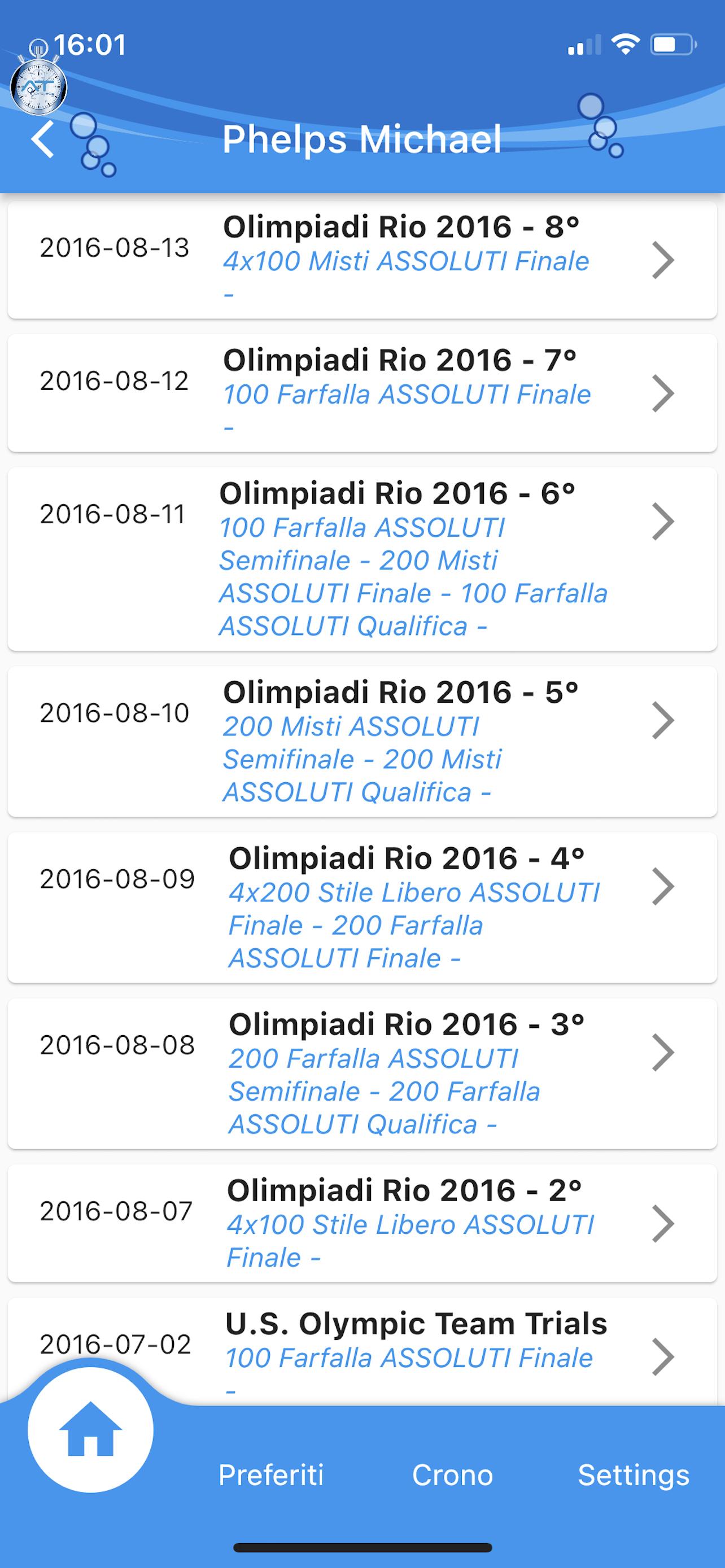Image resolution: width=725 pixels, height=1568 pixels.
Task: Open the Olimpiadi Rio 2016 - 8° result
Action: click(x=362, y=260)
